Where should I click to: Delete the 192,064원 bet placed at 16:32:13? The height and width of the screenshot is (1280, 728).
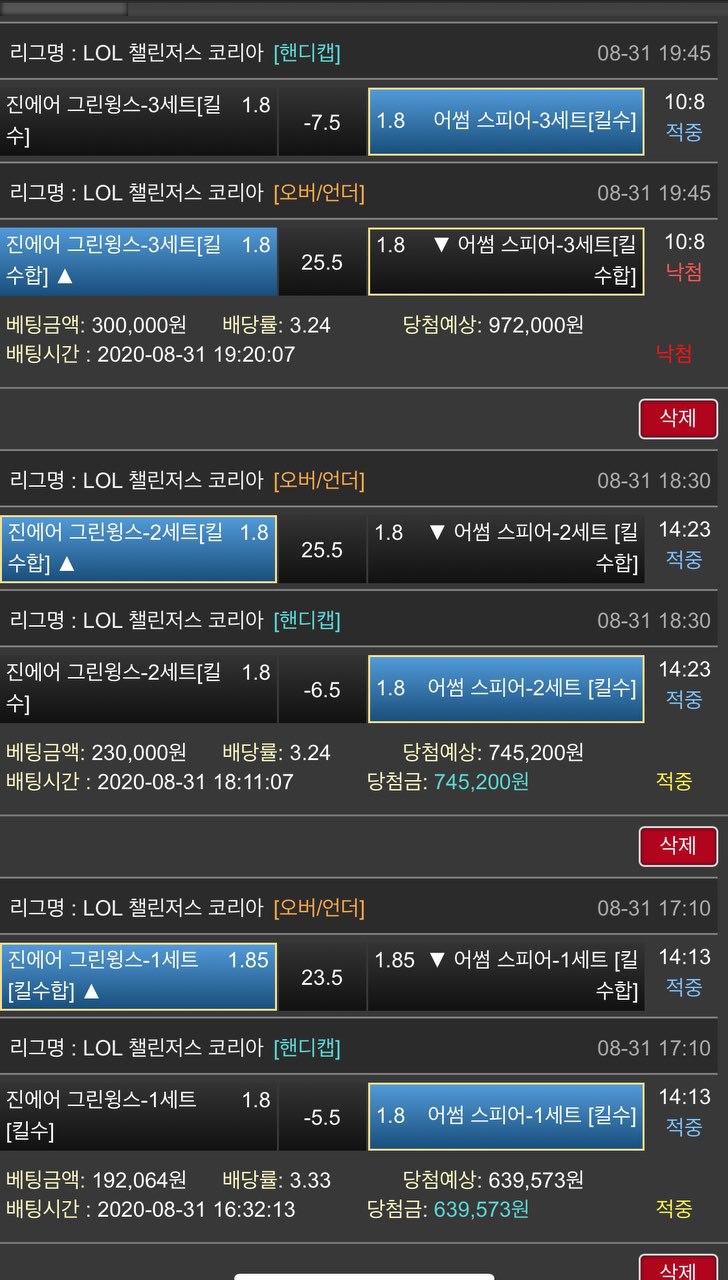[x=678, y=1268]
